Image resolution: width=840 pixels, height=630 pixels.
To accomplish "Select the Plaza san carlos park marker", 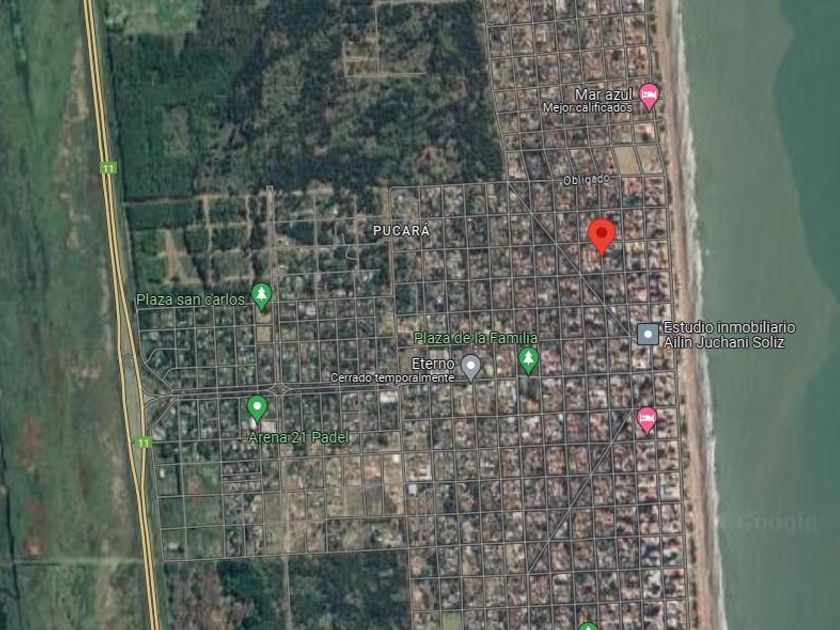I will (261, 296).
